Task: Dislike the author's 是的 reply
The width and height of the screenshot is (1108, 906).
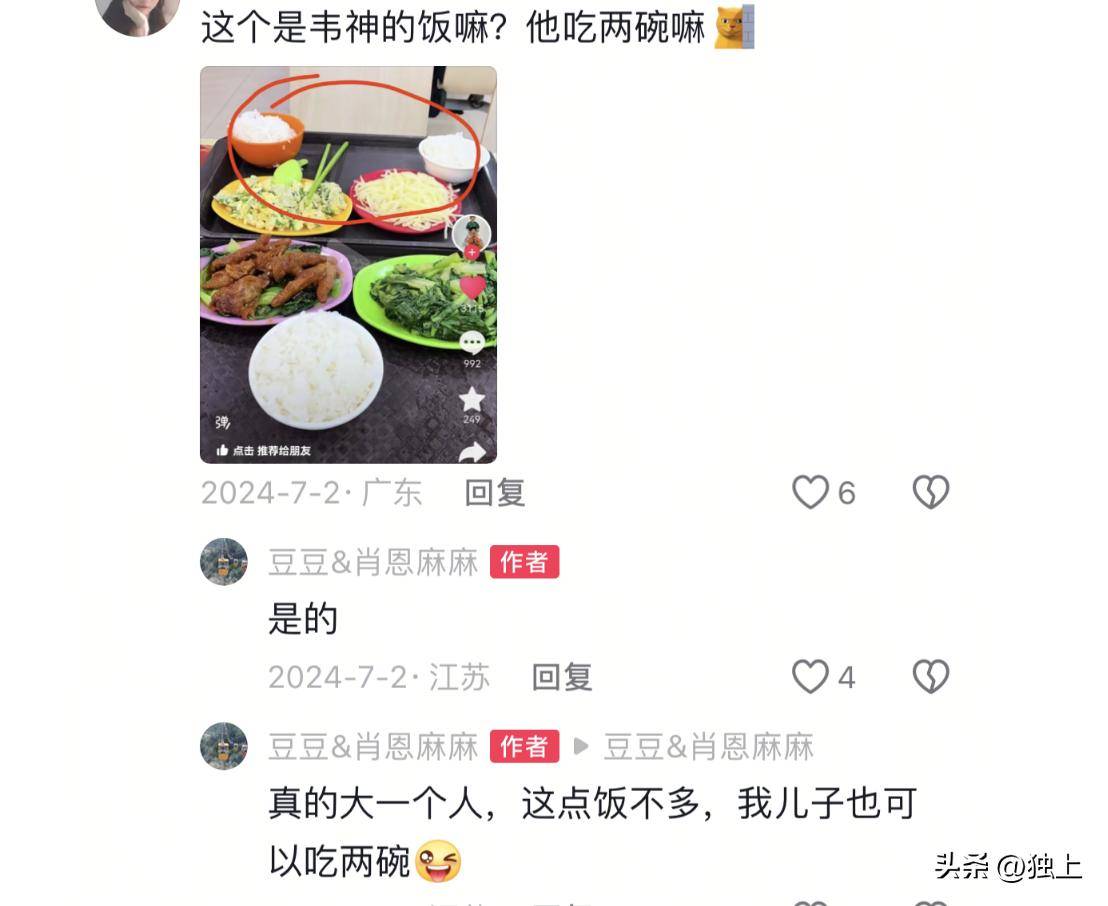Action: click(x=931, y=678)
